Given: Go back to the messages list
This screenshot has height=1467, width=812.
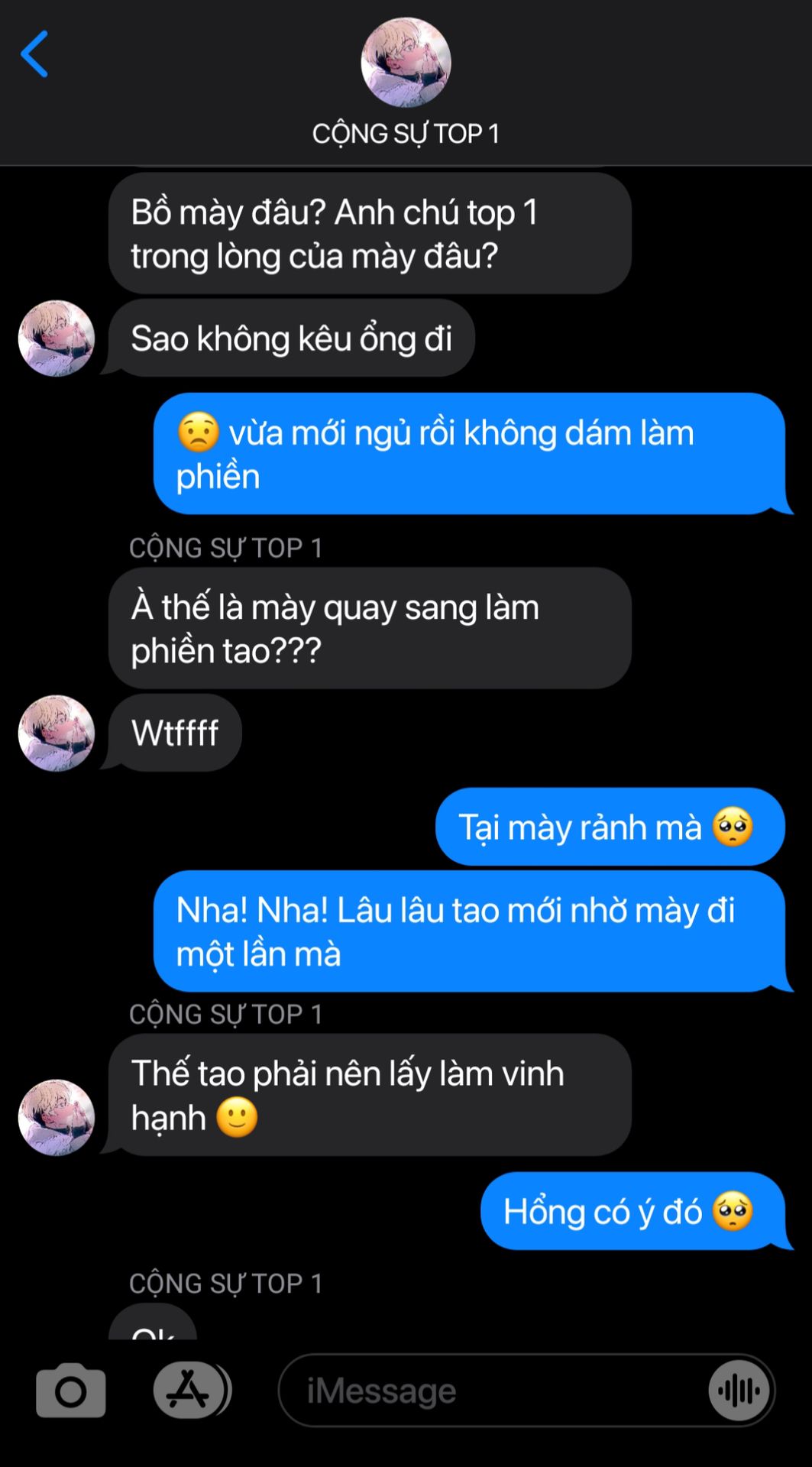Looking at the screenshot, I should tap(34, 54).
